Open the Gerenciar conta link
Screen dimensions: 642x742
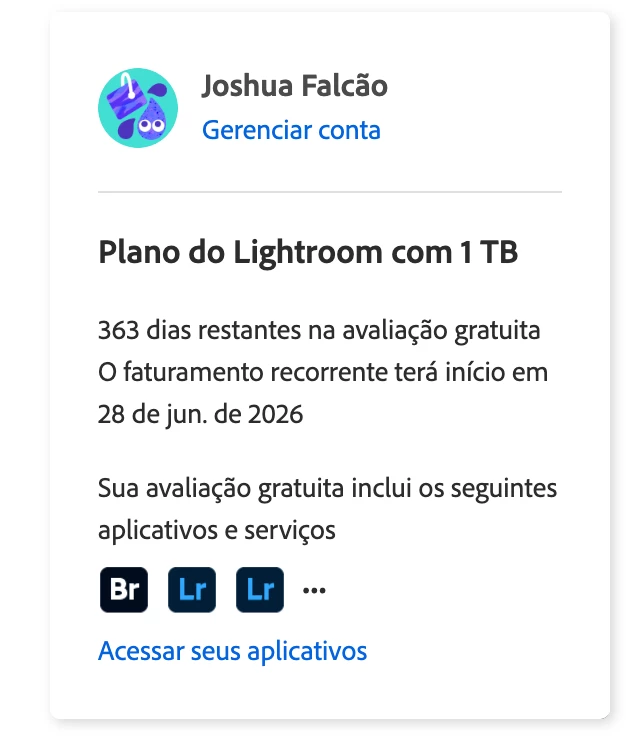pyautogui.click(x=291, y=130)
